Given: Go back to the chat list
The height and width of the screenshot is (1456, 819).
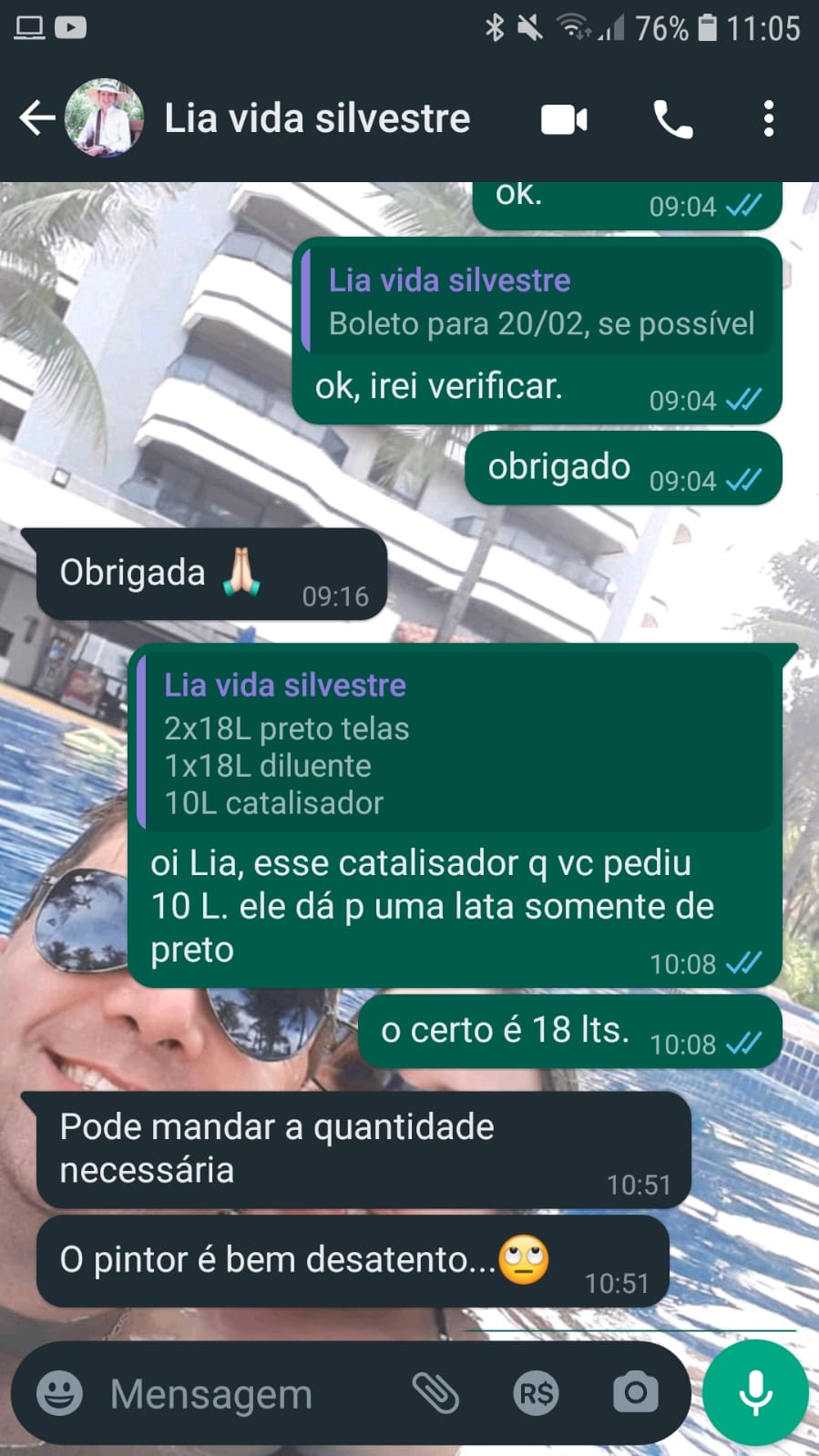Looking at the screenshot, I should [x=36, y=118].
